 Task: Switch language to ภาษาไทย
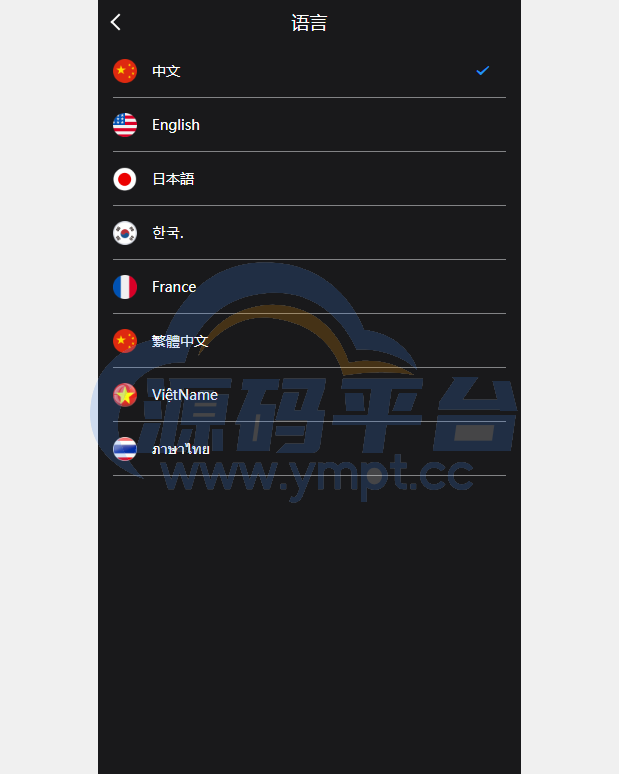coord(181,449)
